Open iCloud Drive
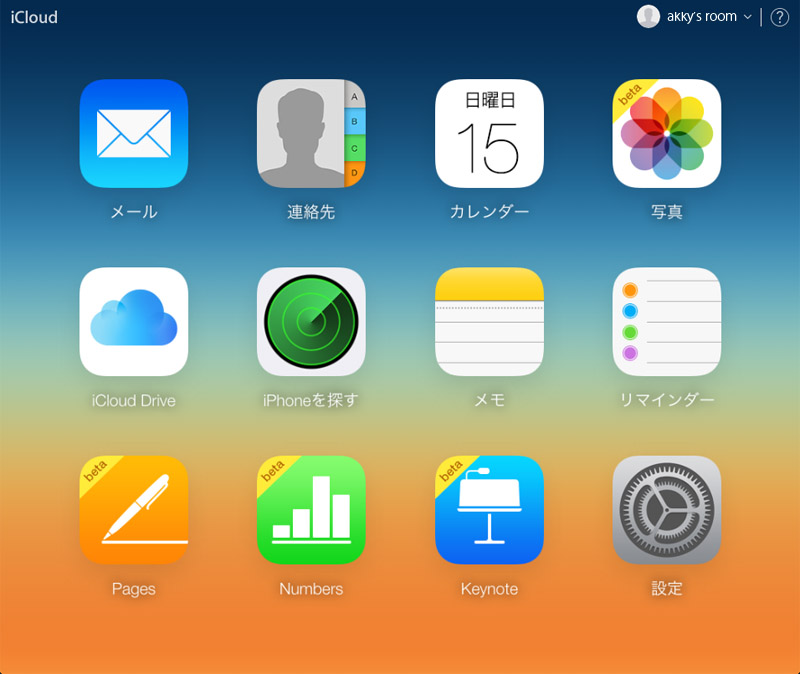800x674 pixels. pyautogui.click(x=134, y=322)
